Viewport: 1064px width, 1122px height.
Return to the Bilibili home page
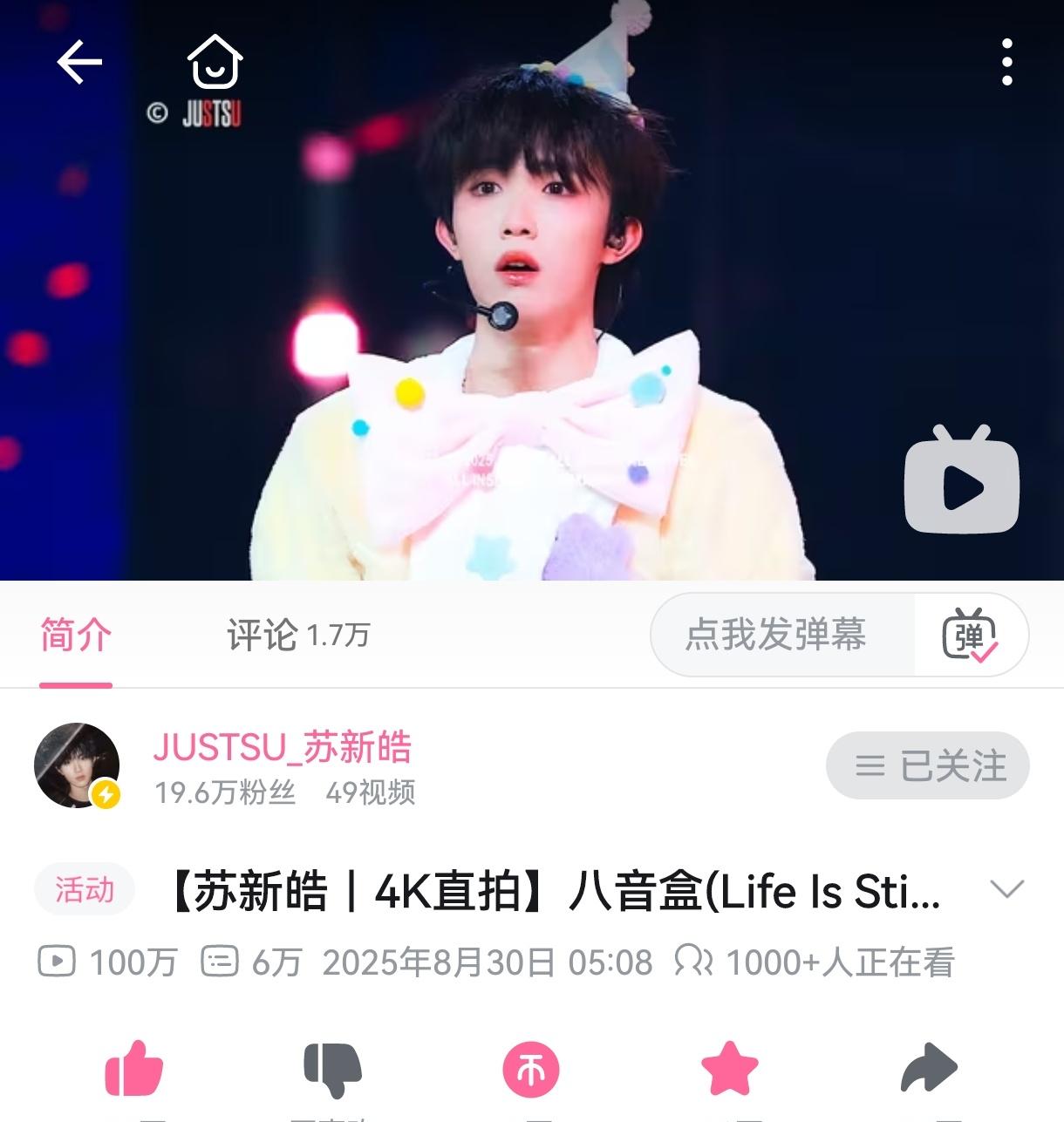coord(215,62)
